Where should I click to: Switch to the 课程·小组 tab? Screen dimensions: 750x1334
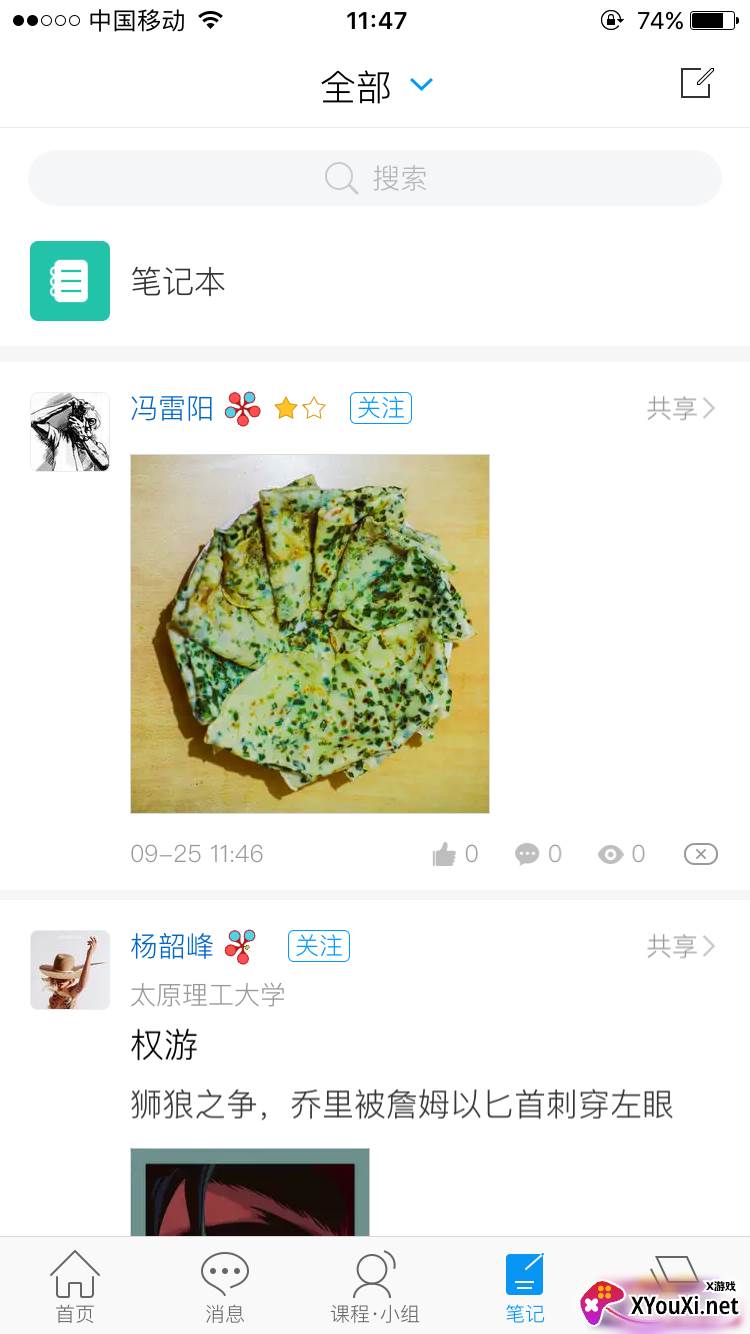tap(375, 1287)
